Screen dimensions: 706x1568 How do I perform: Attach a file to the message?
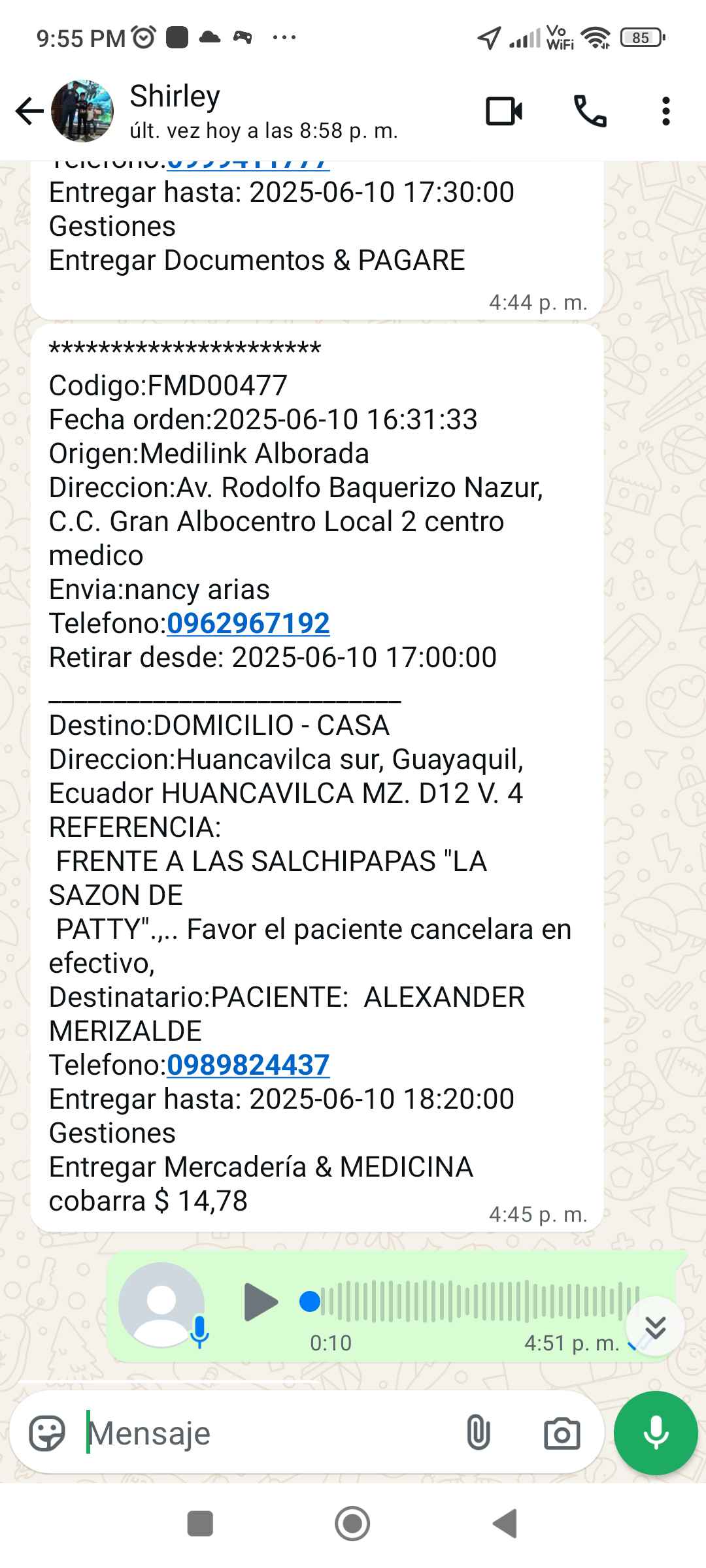click(478, 1433)
